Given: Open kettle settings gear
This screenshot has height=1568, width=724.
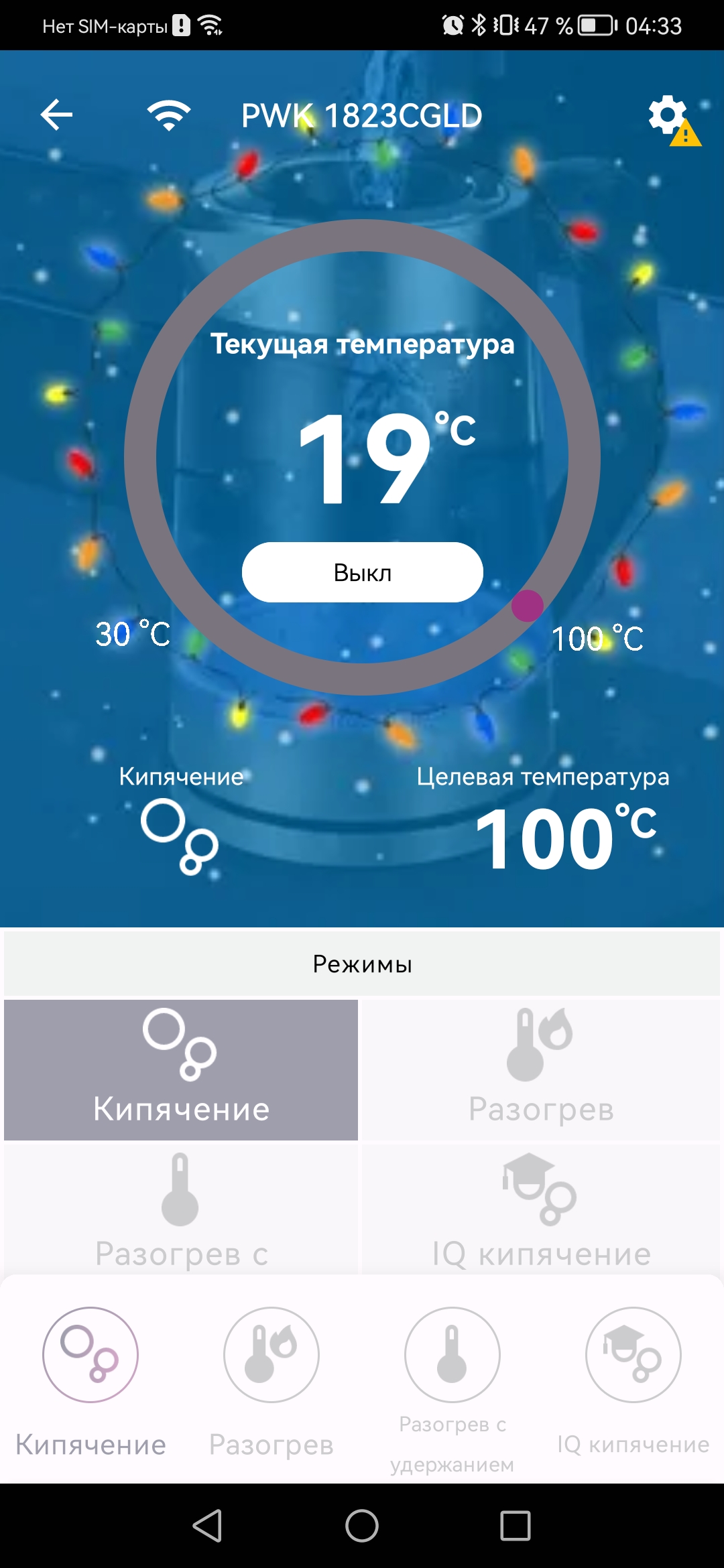Looking at the screenshot, I should 668,115.
